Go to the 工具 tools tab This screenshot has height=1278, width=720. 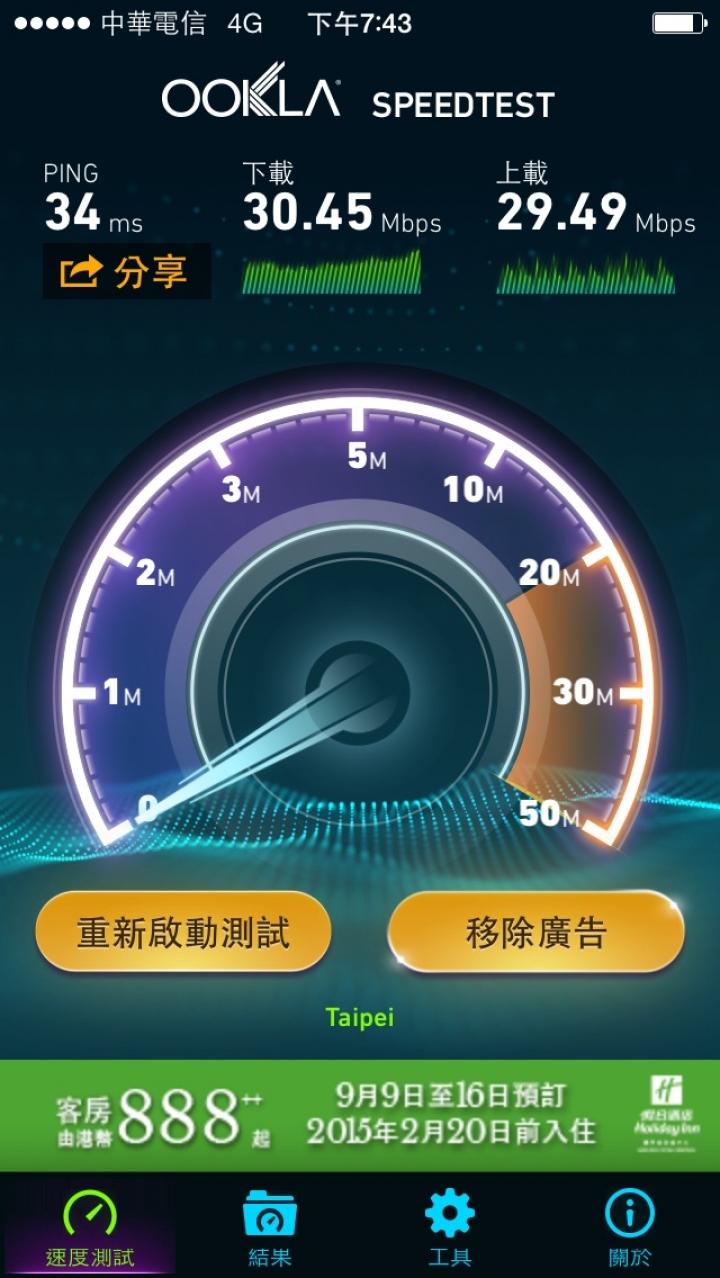449,1228
